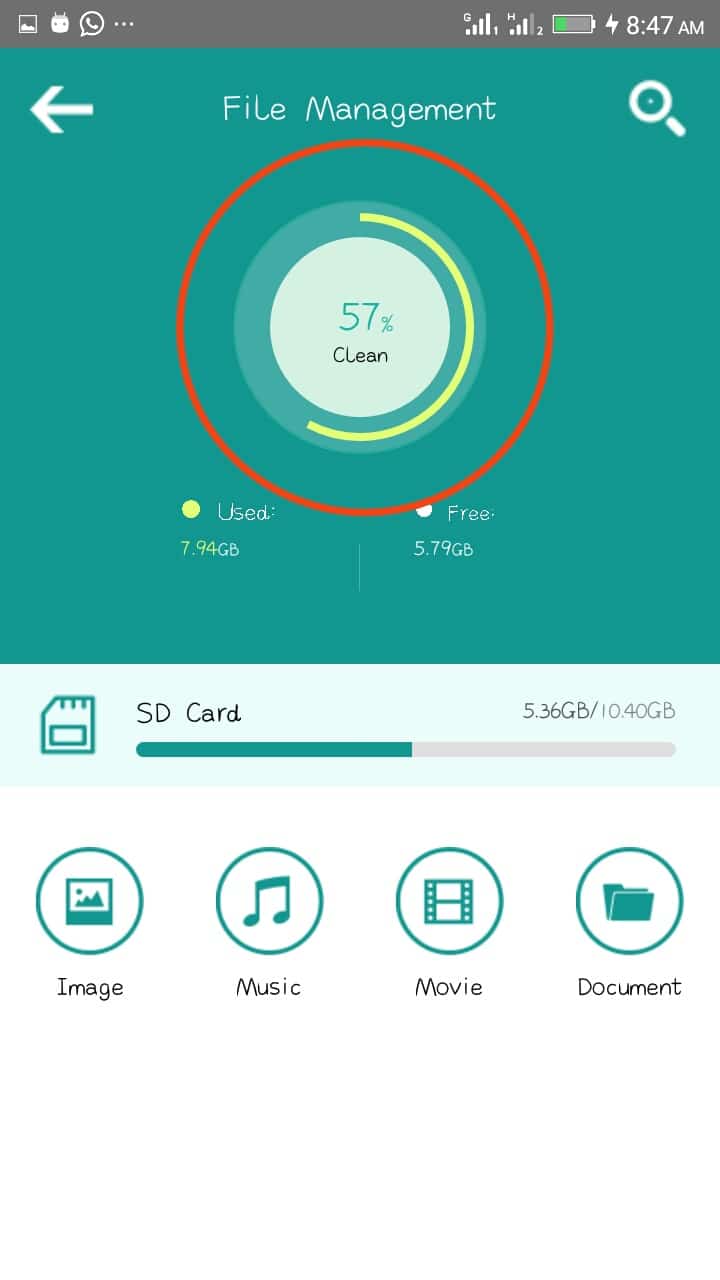Viewport: 720px width, 1280px height.
Task: Select the Document folder
Action: pyautogui.click(x=629, y=901)
